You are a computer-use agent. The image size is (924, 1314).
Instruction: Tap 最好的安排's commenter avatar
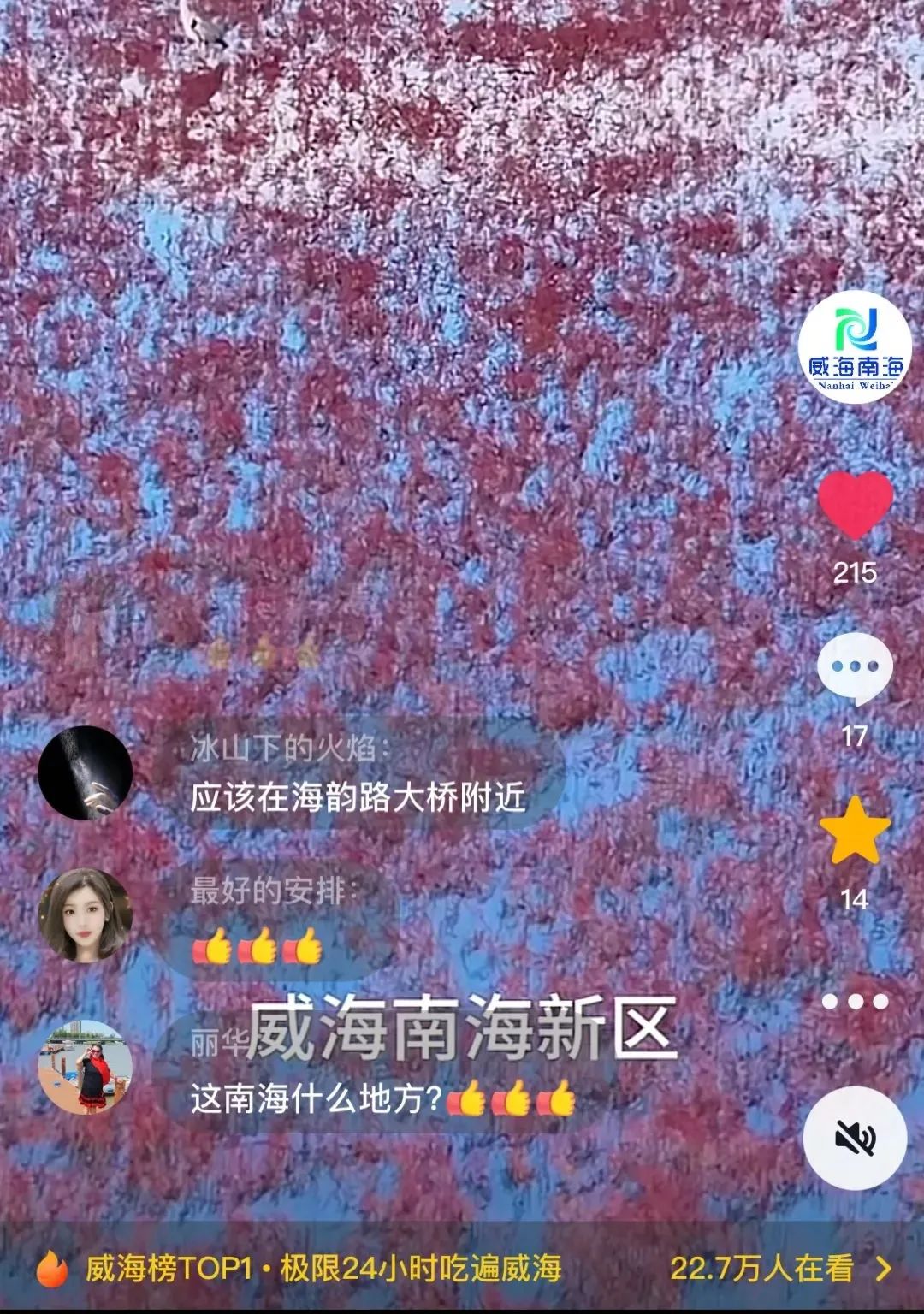[86, 915]
